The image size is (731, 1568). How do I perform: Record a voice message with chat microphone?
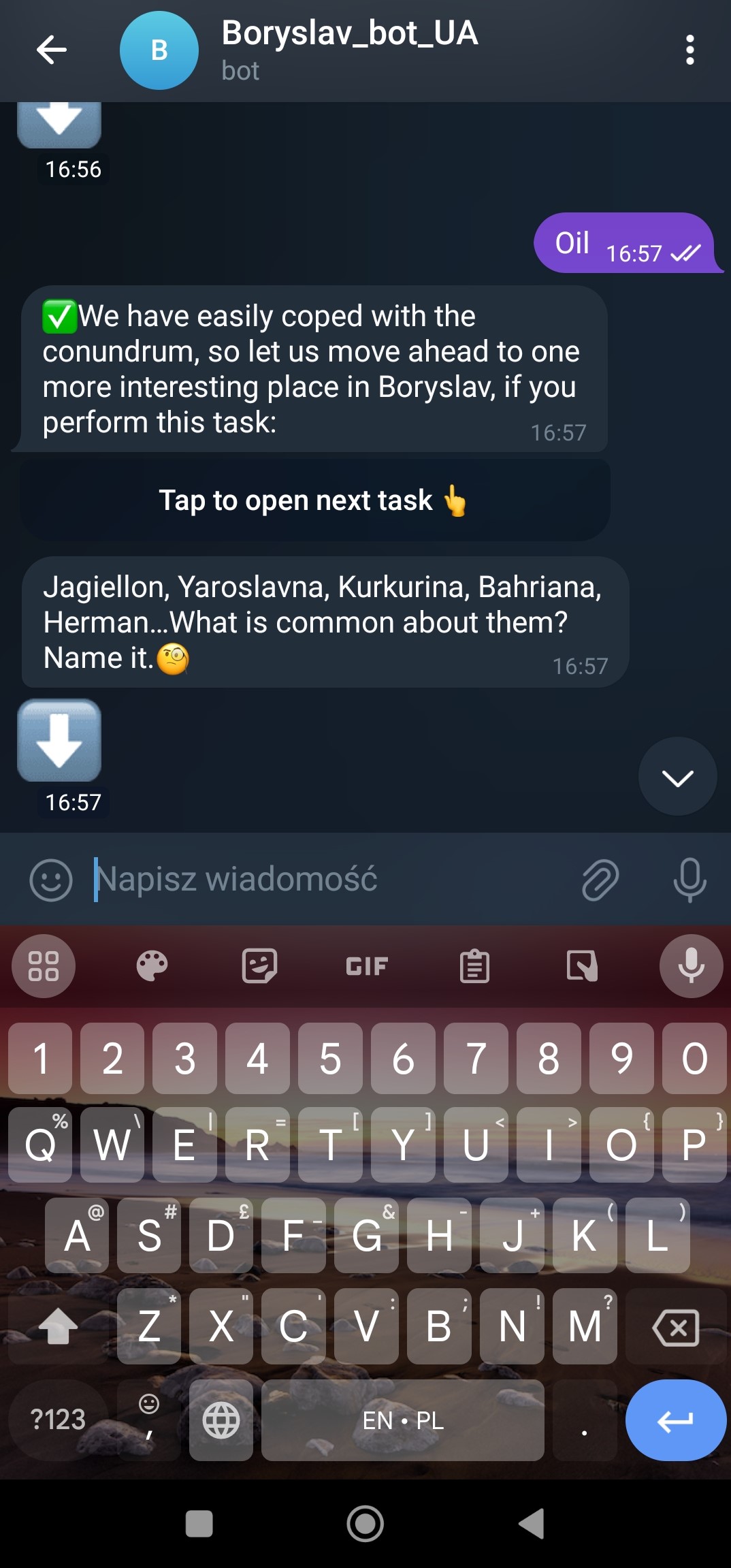point(689,880)
